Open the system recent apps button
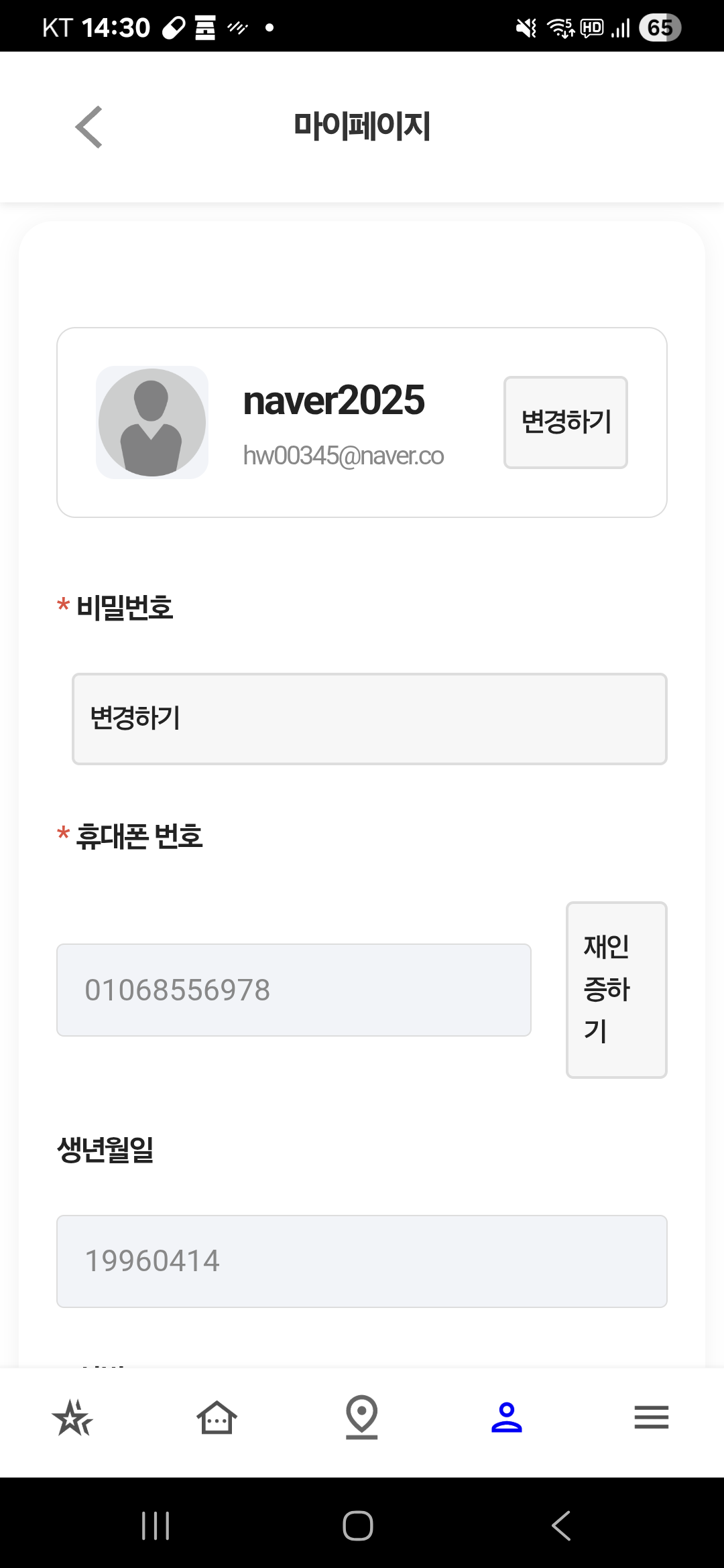Screen dimensions: 724x1568 [156, 1526]
